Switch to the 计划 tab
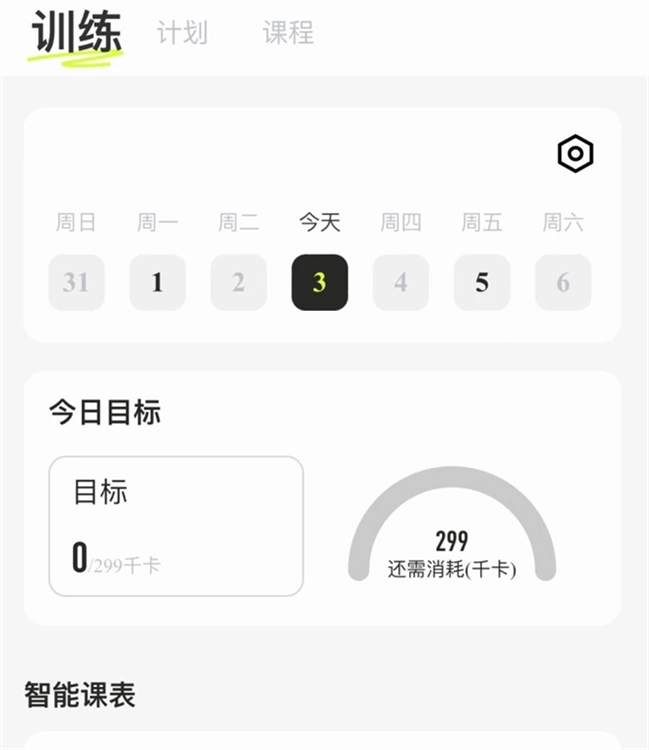 tap(182, 33)
